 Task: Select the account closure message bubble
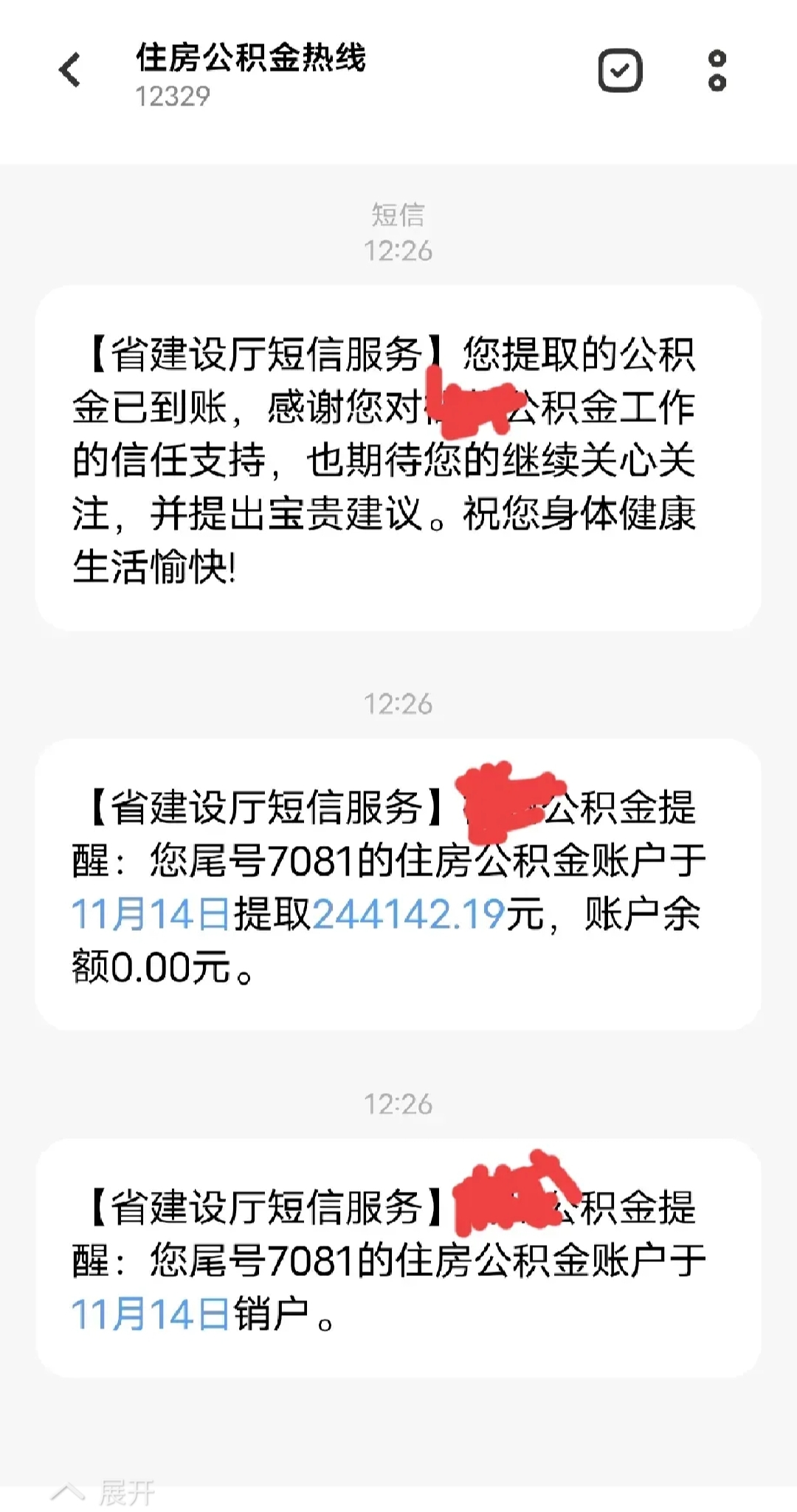(x=398, y=1254)
